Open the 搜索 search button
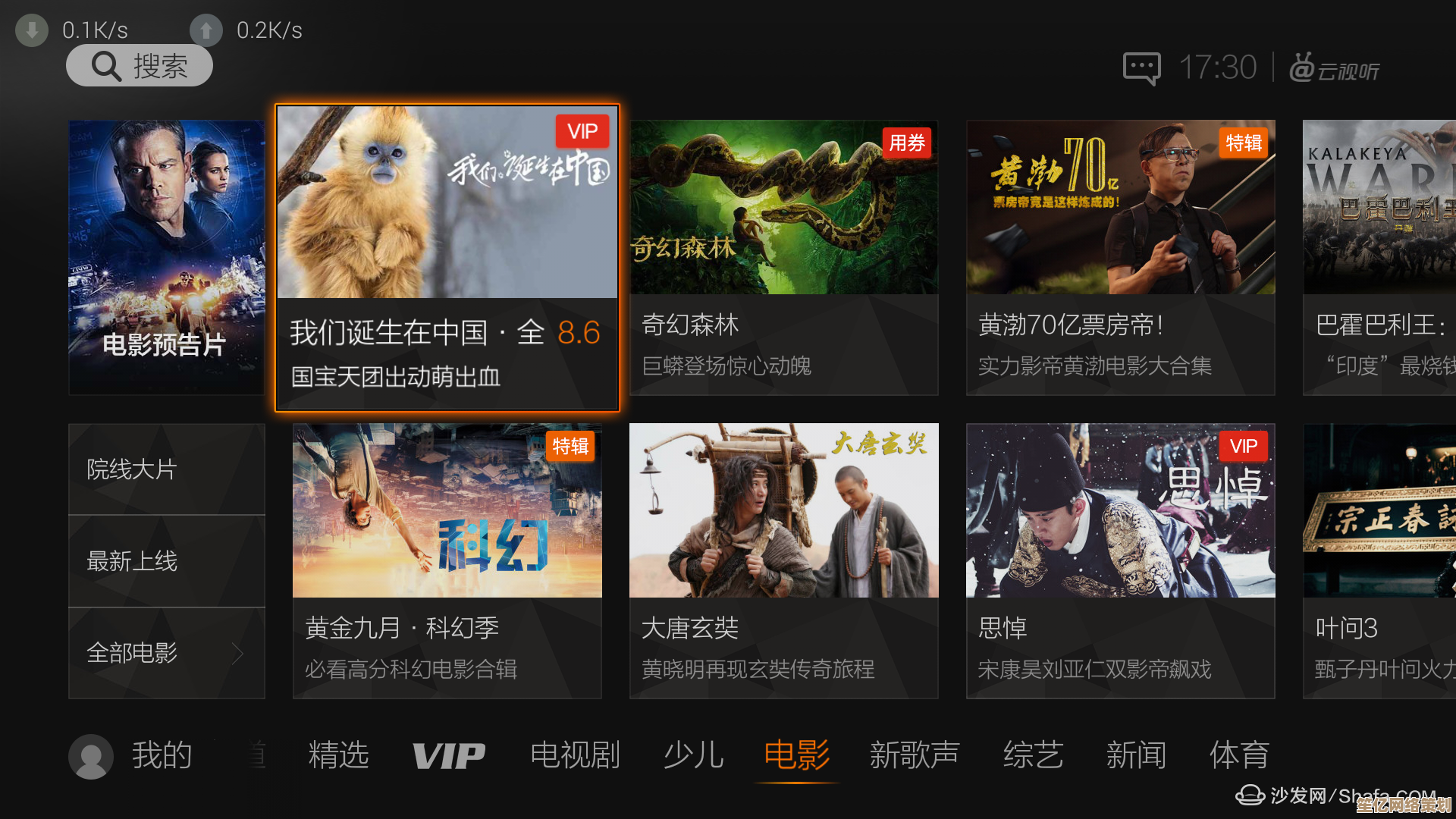1456x819 pixels. coord(140,66)
